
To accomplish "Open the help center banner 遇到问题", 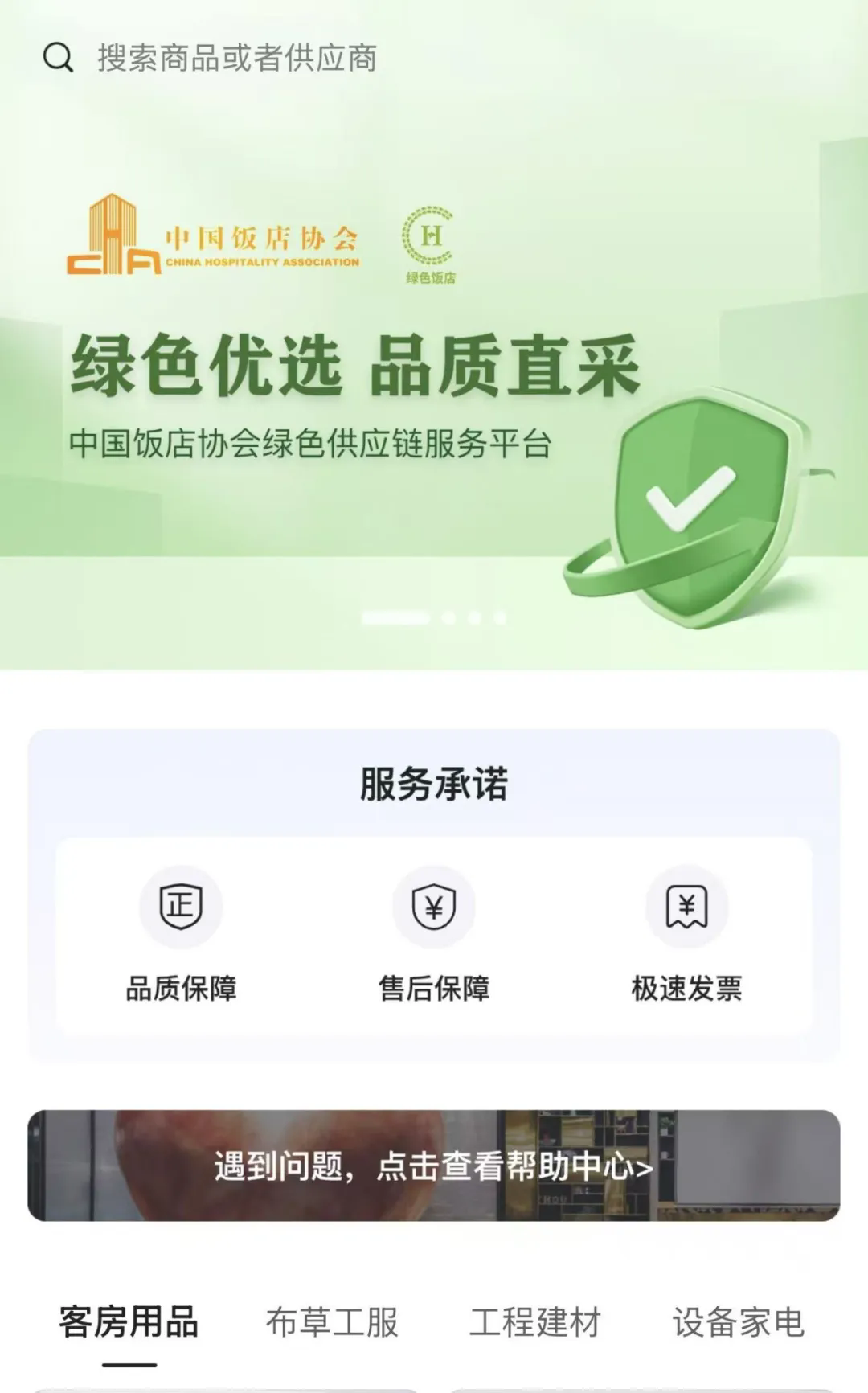I will 434,1166.
